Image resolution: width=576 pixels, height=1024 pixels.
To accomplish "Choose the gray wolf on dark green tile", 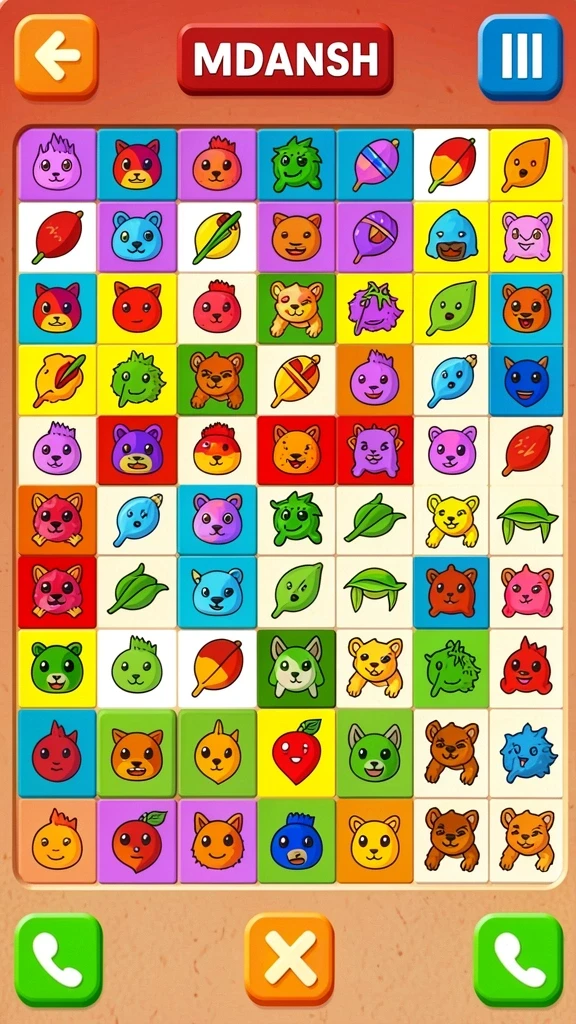I will pos(296,668).
